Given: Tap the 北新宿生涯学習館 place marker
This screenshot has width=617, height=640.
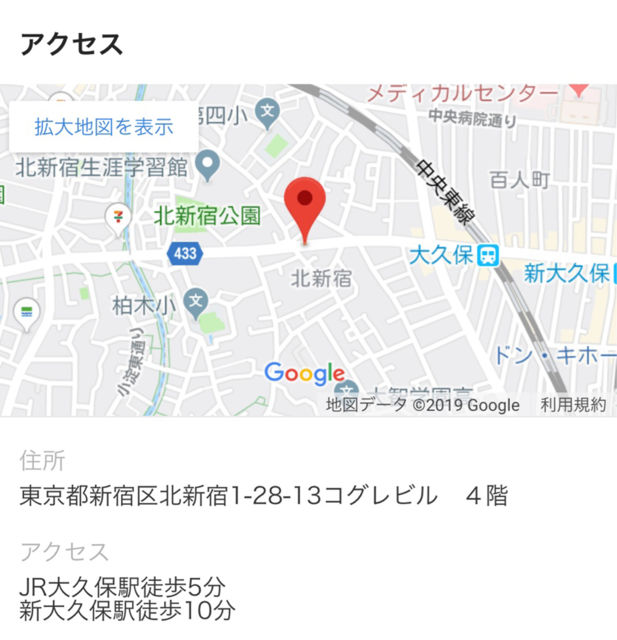Looking at the screenshot, I should coord(208,163).
